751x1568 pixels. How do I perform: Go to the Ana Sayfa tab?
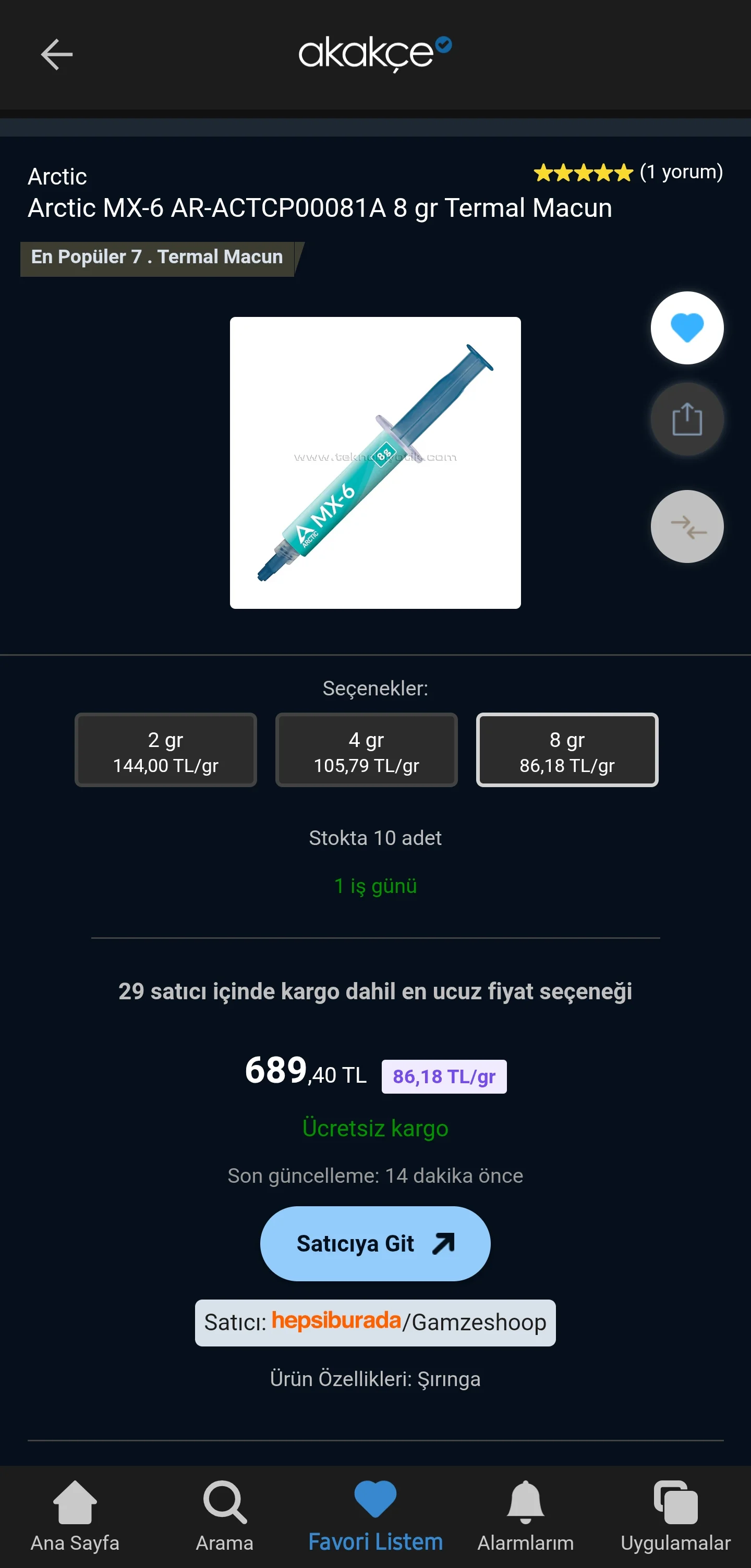[75, 1516]
